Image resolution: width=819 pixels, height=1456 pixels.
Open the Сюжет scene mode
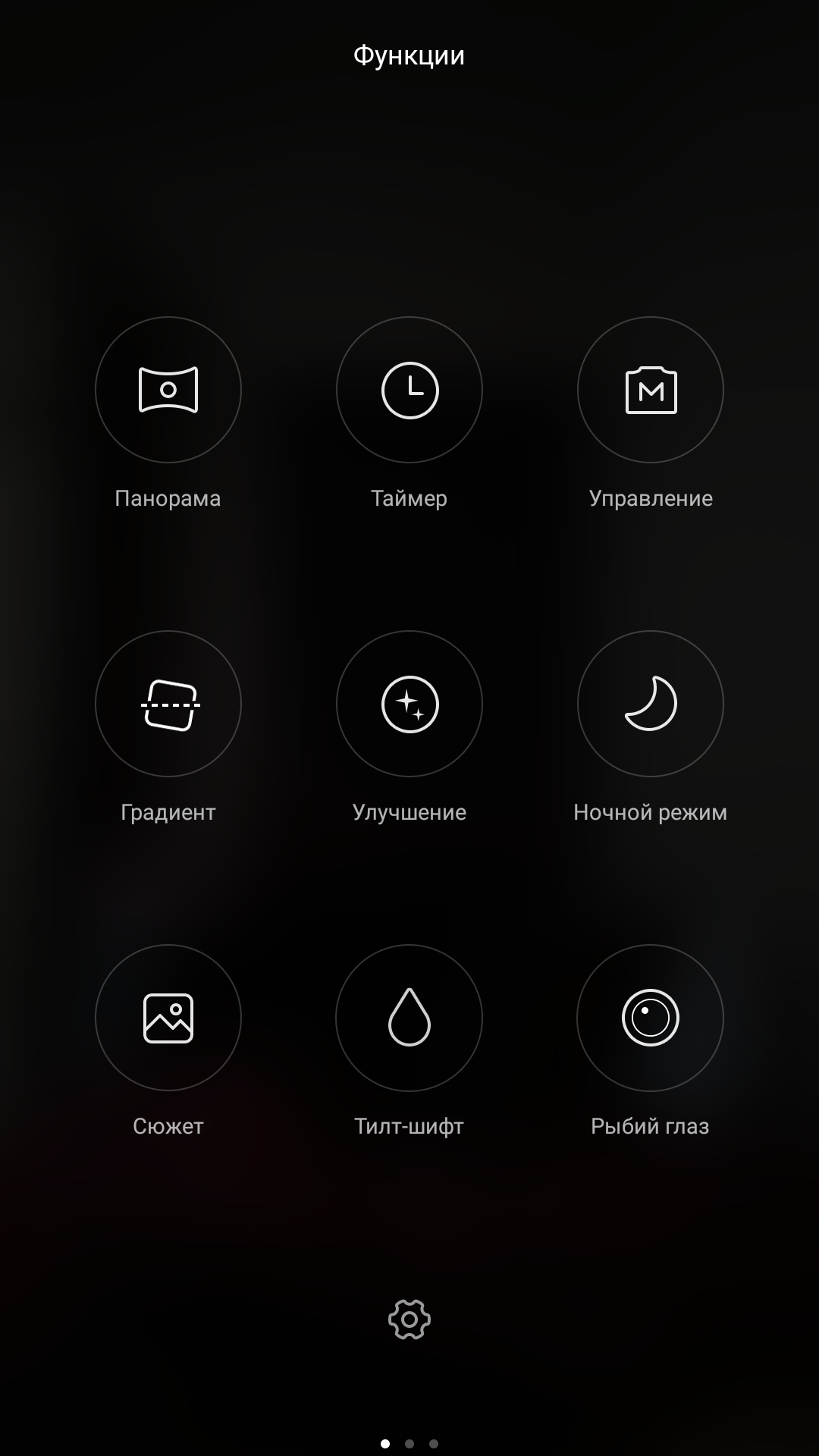coord(168,1018)
